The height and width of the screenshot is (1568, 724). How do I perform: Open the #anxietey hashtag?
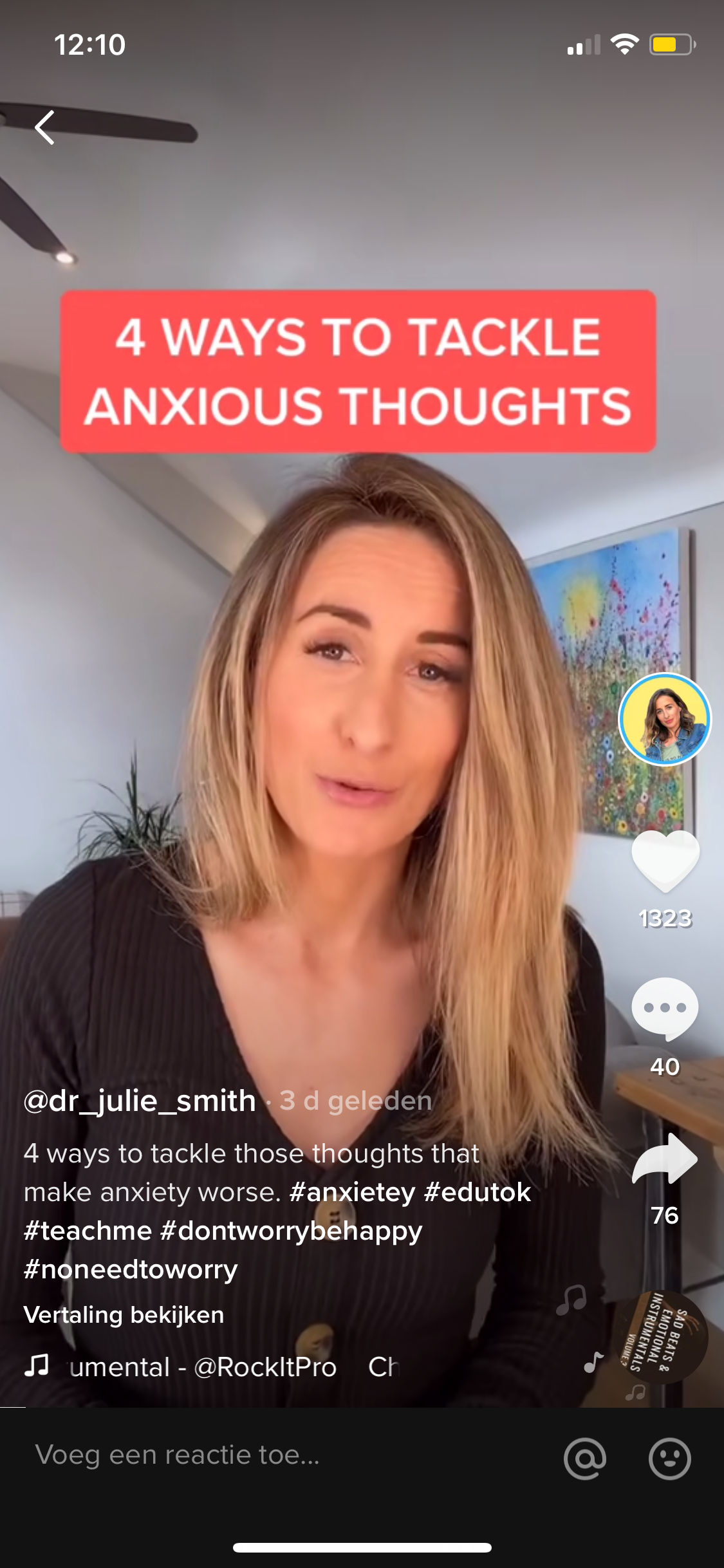[352, 1193]
